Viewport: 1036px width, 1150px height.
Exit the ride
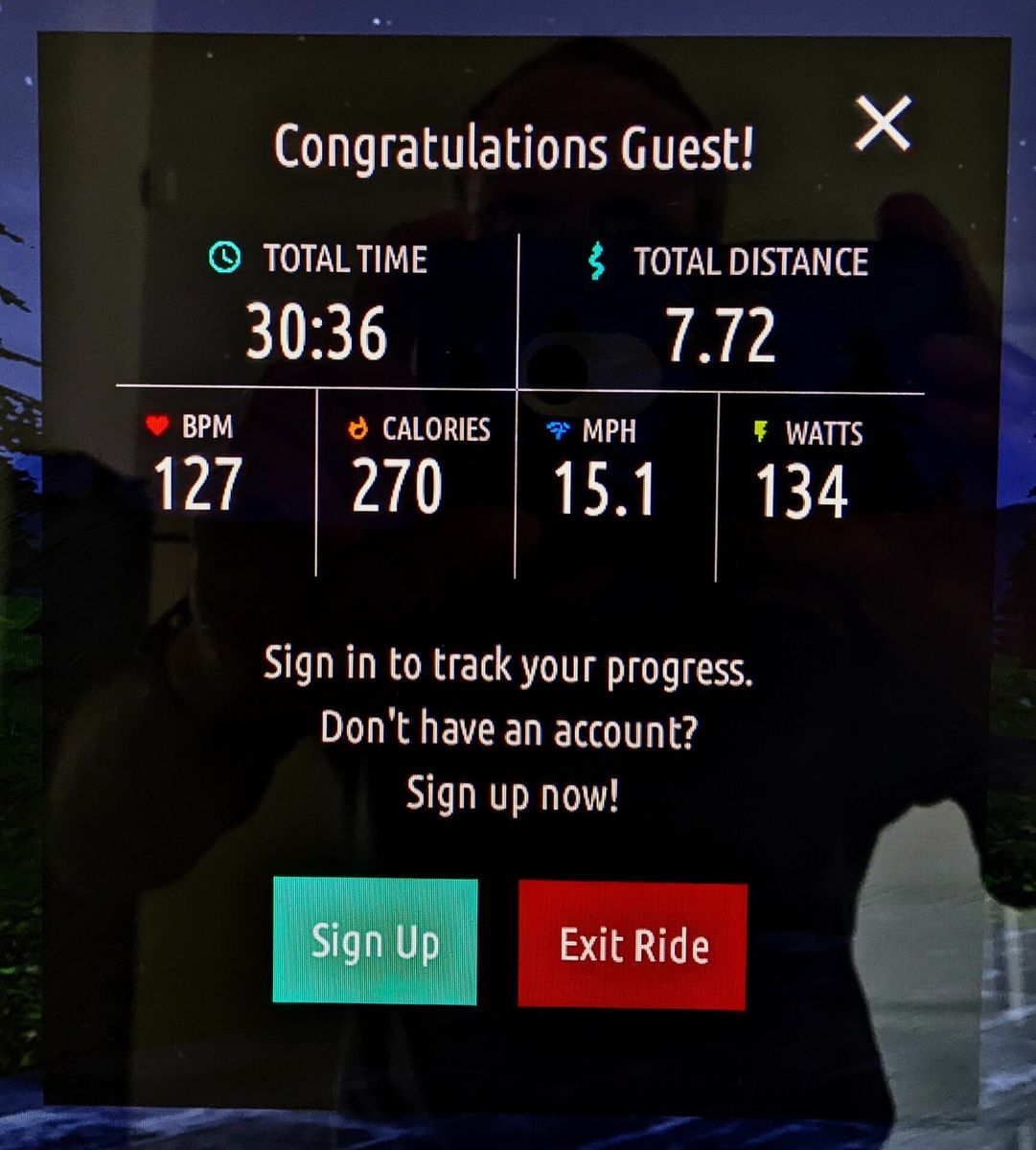point(633,945)
